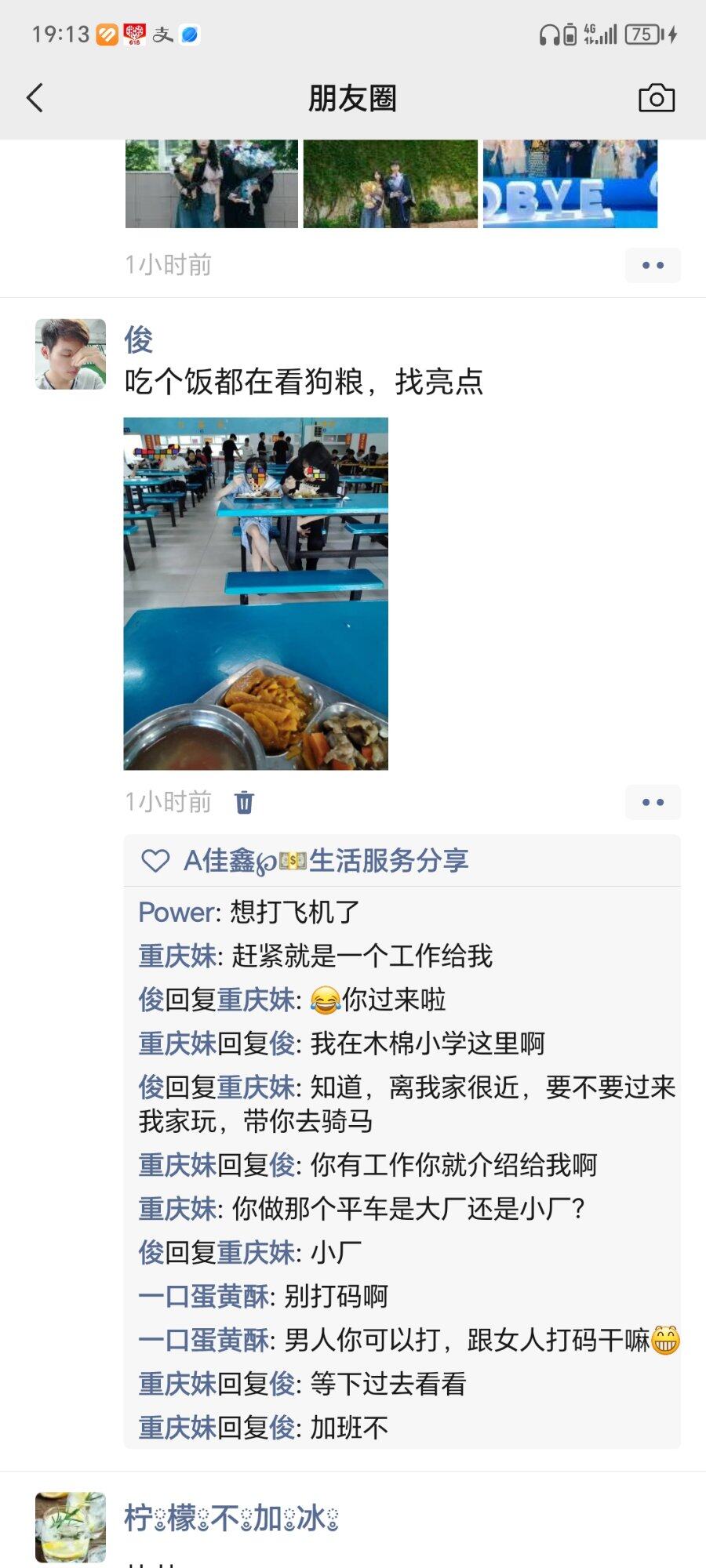Tap the comment 你做那个平车是大厂还是小厂?
This screenshot has width=706, height=1568.
[x=408, y=1209]
